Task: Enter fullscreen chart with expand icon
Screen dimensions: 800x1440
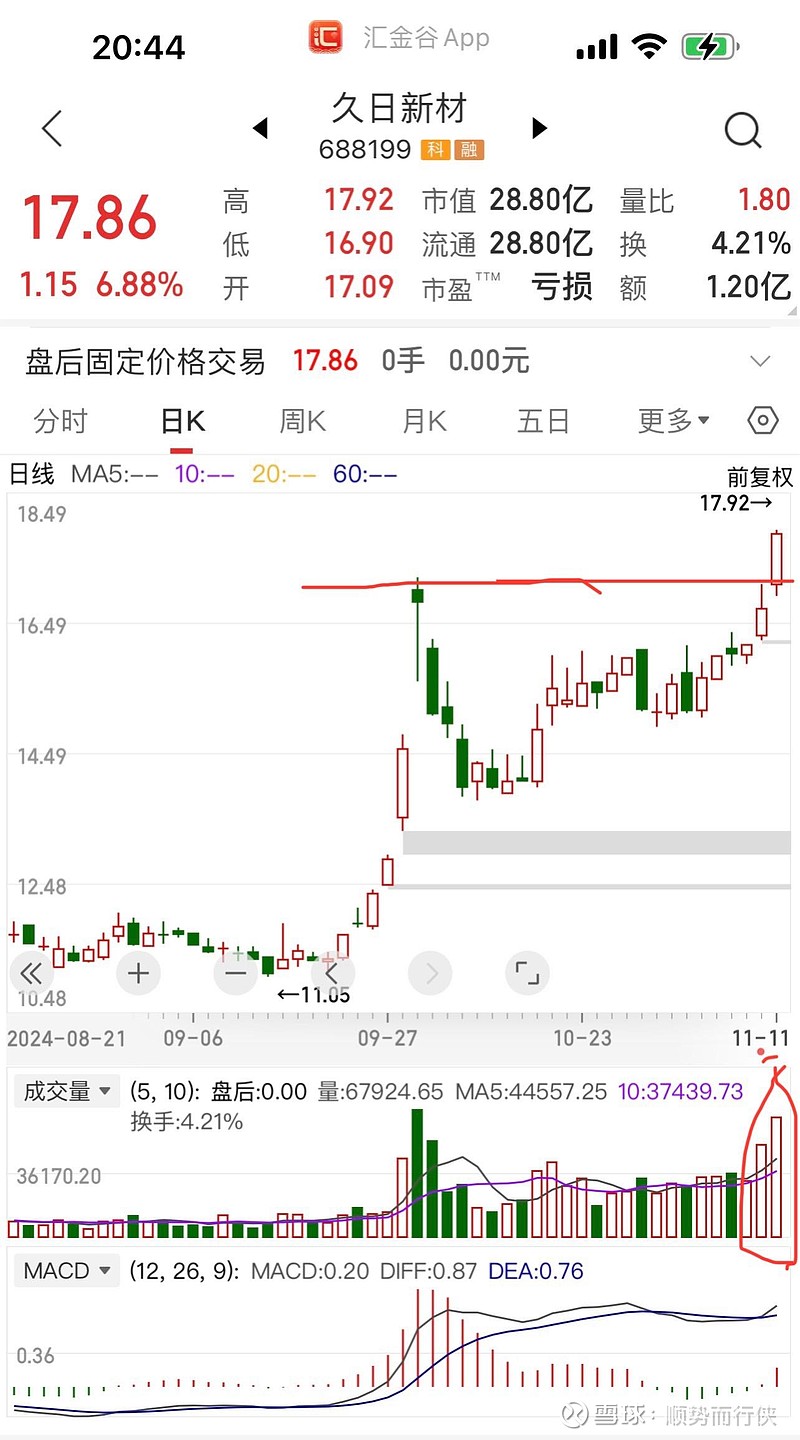Action: coord(527,972)
